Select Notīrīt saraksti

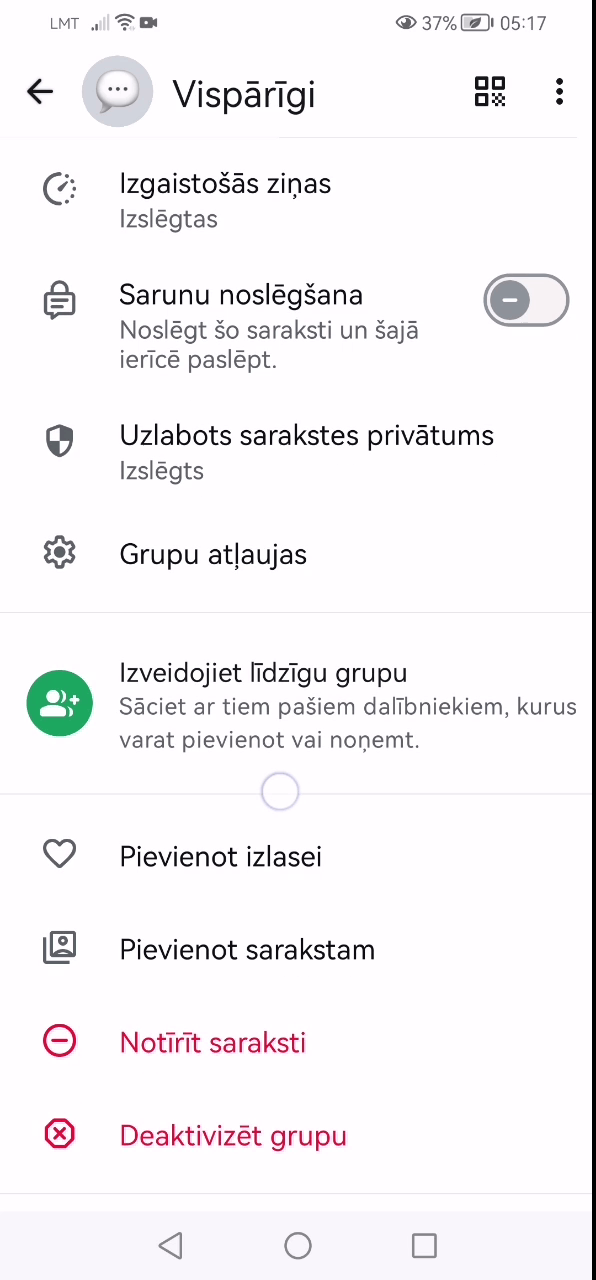[298, 1042]
